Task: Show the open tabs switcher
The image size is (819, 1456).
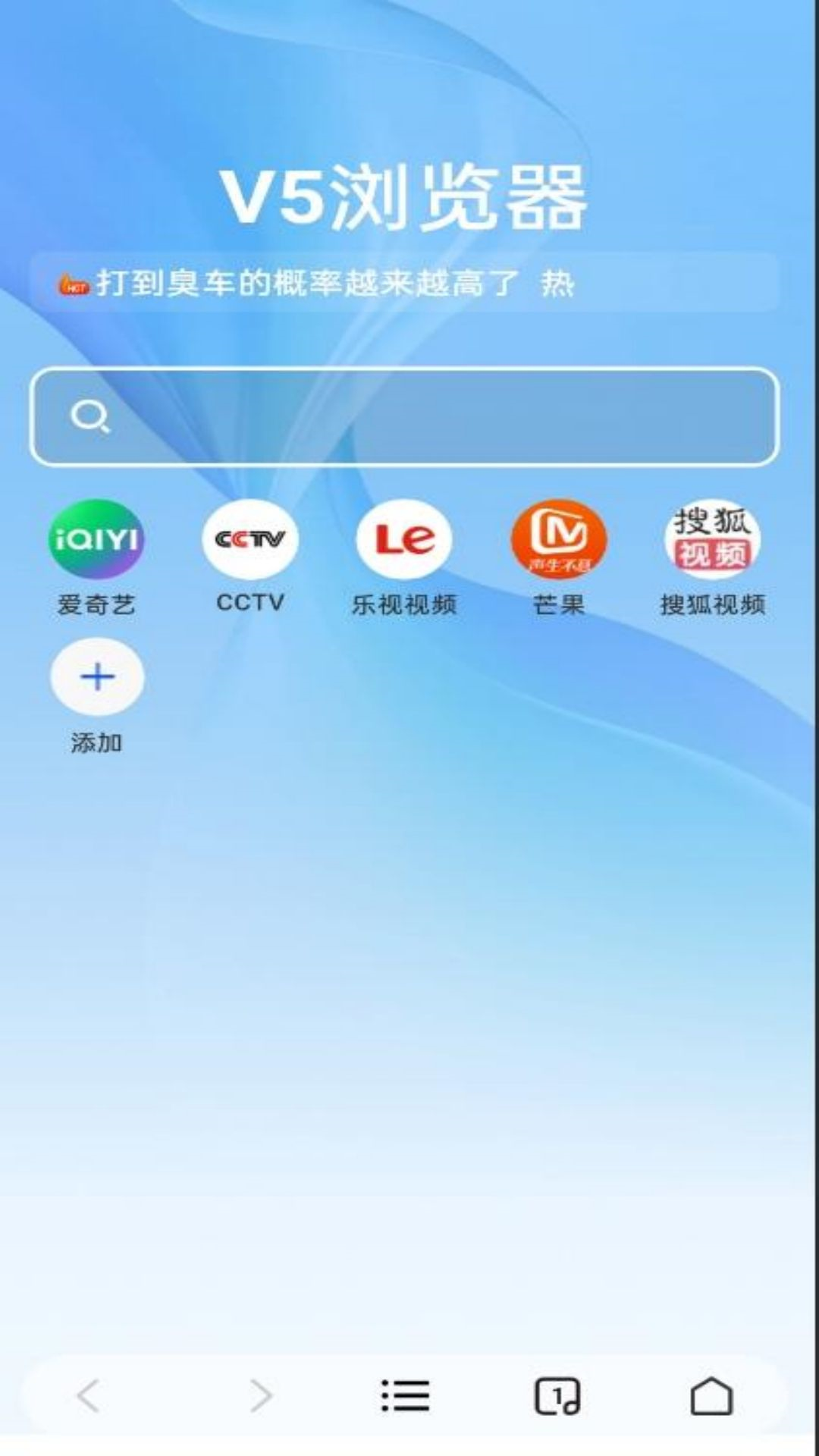Action: [558, 1395]
